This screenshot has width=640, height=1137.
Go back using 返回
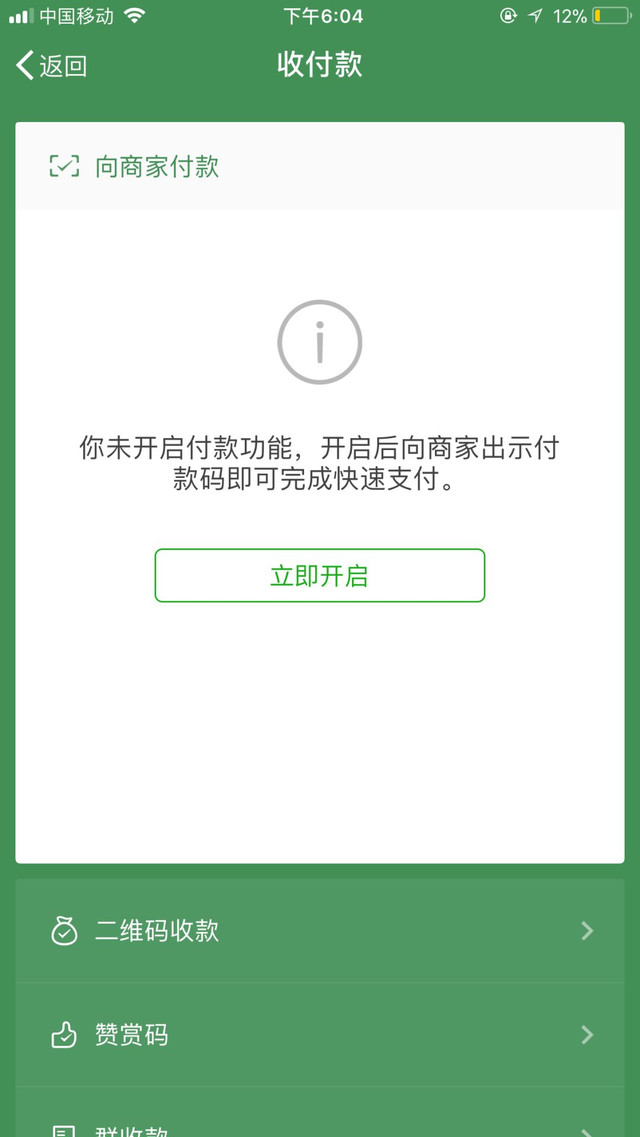(51, 66)
